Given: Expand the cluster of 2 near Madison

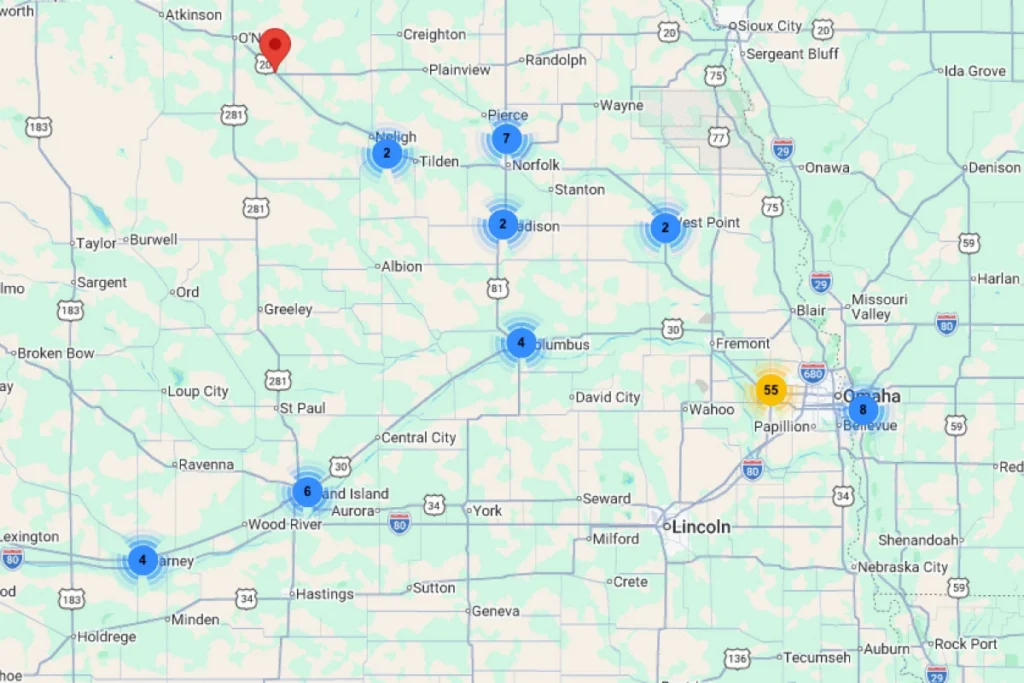Looking at the screenshot, I should point(503,225).
